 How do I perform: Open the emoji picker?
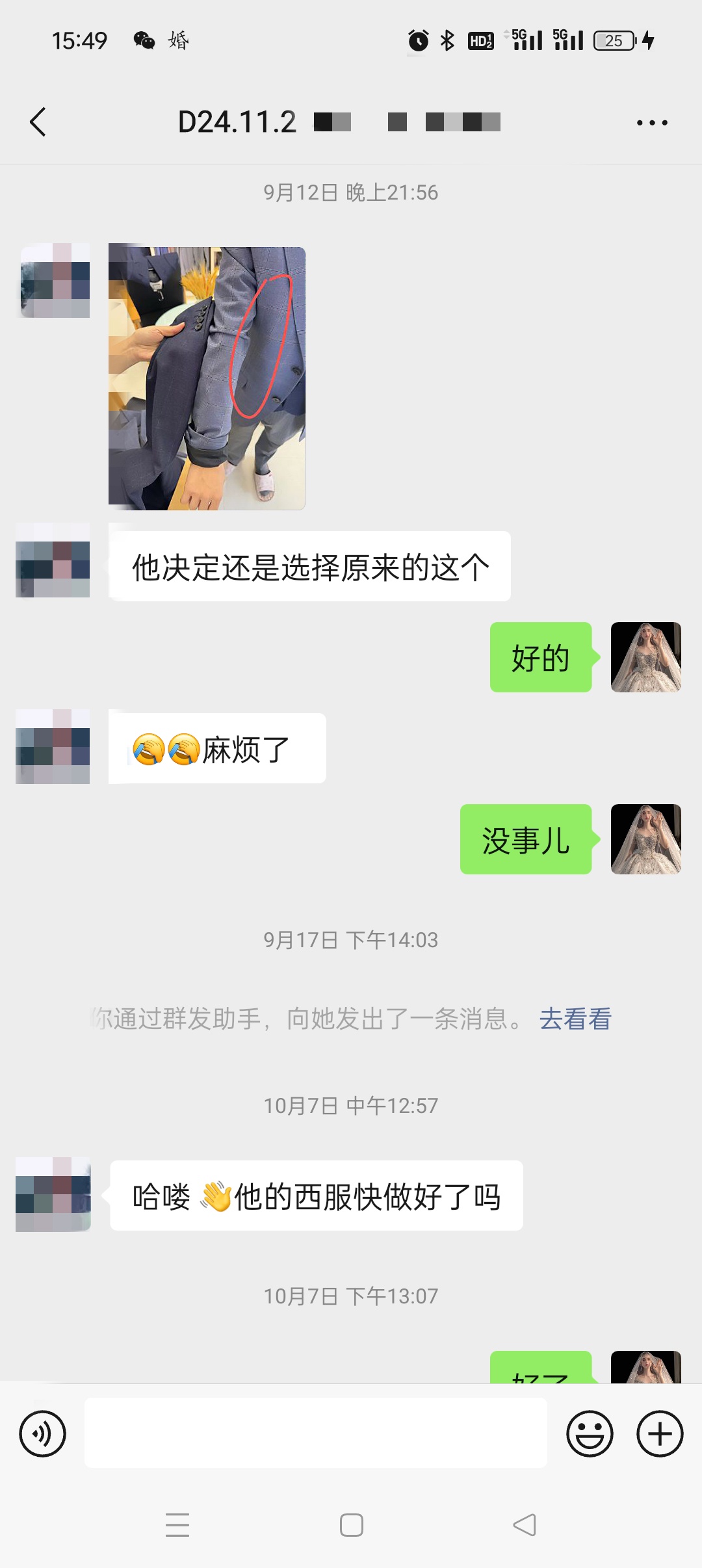[x=590, y=1433]
